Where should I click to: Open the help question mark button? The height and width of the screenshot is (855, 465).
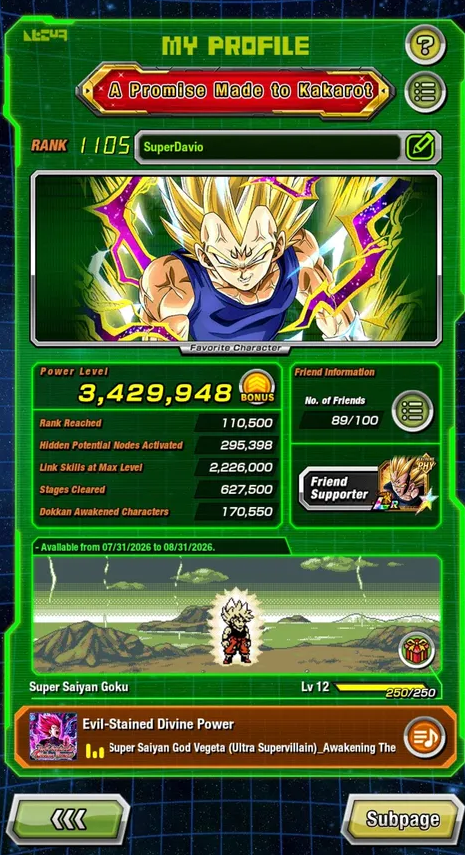click(425, 45)
